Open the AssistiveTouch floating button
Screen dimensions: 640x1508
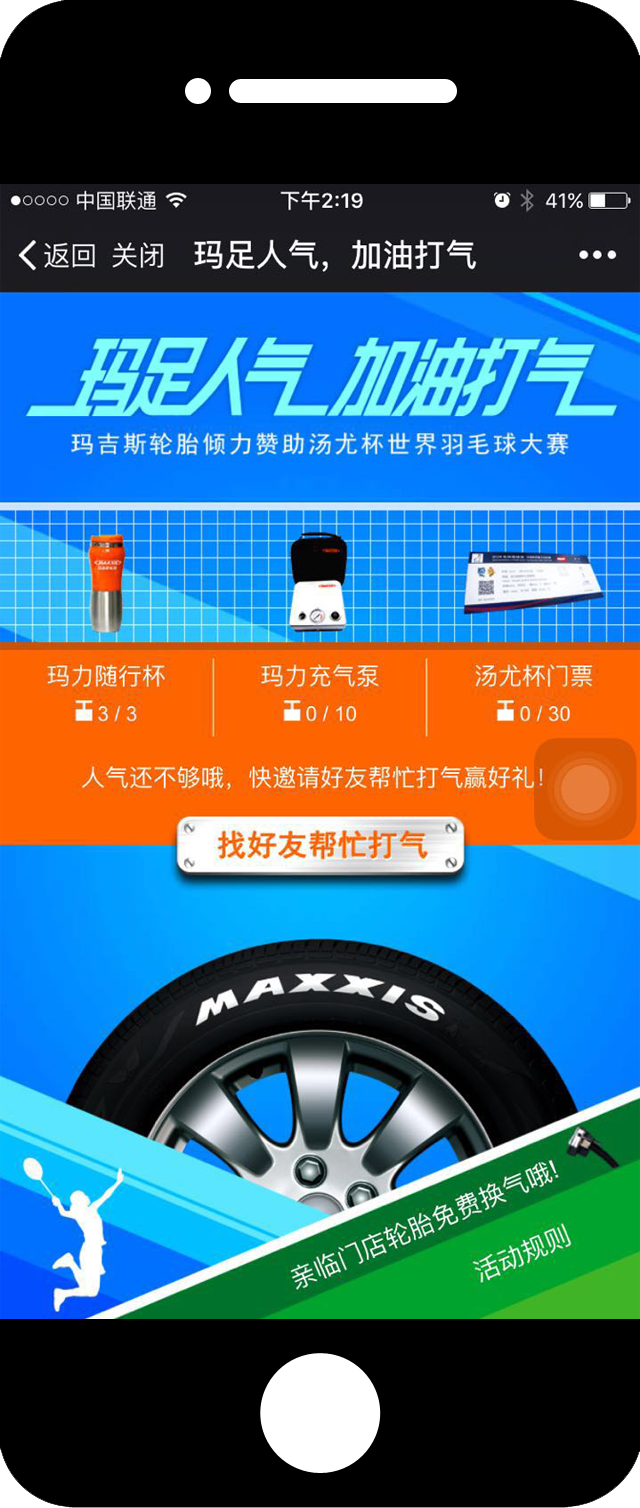click(585, 789)
